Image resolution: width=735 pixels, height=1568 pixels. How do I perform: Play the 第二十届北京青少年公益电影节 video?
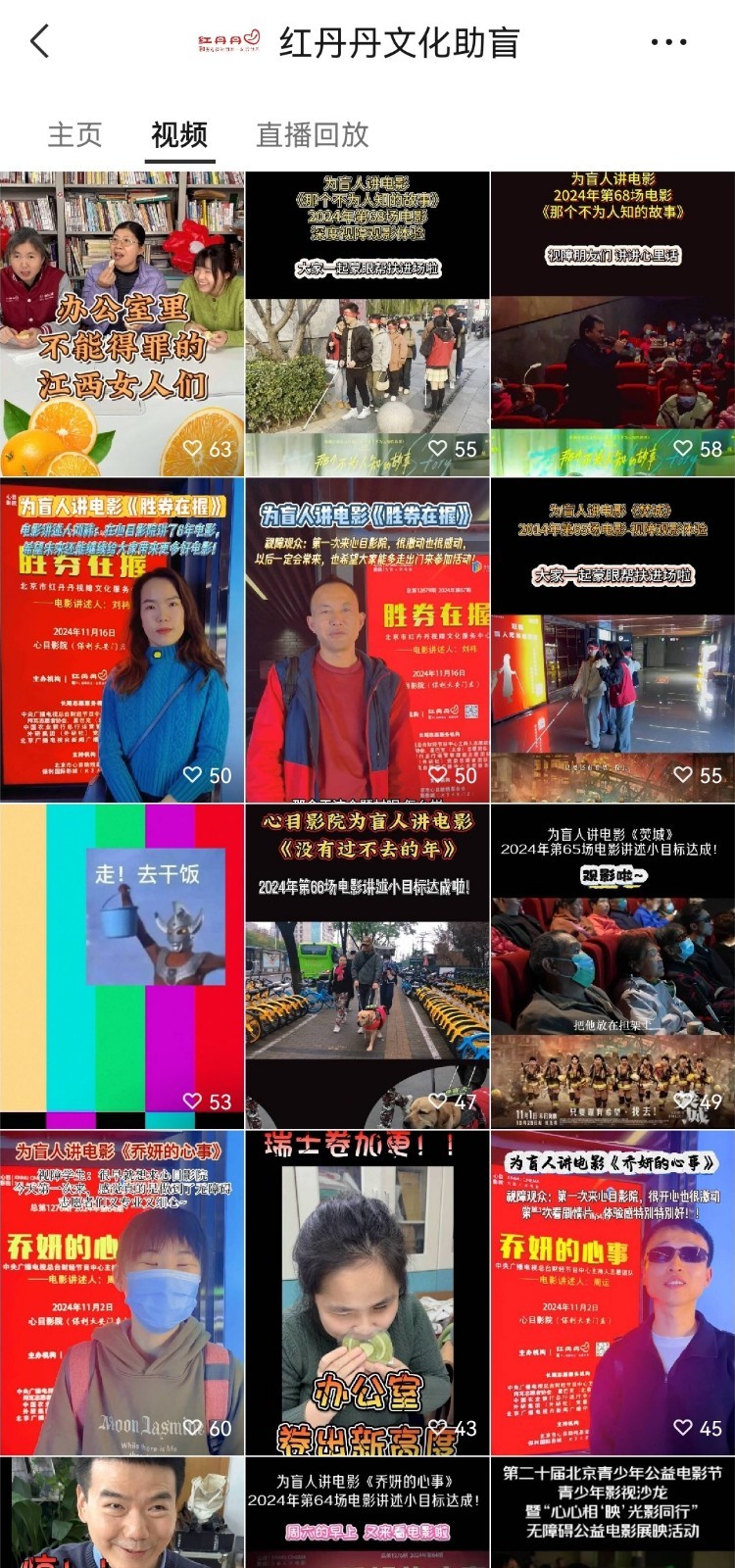612,1512
